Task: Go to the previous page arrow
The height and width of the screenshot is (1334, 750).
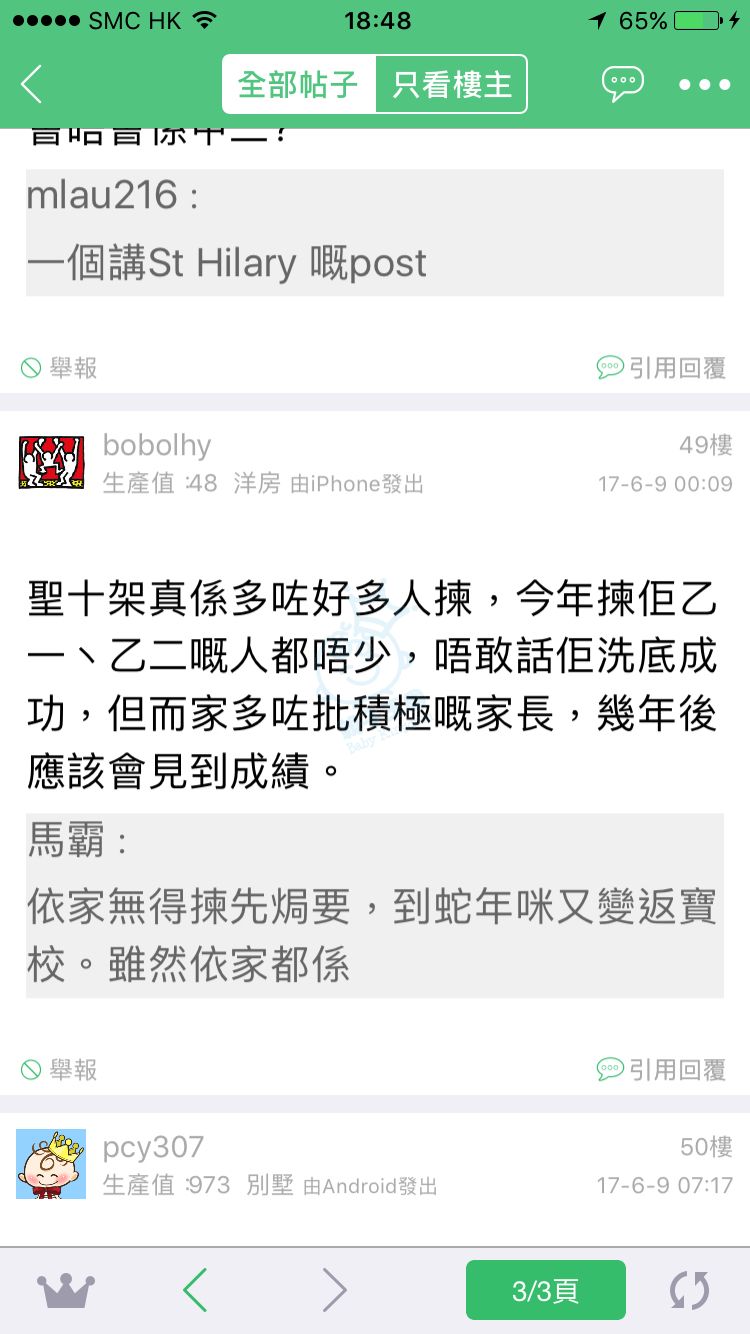Action: [195, 1291]
